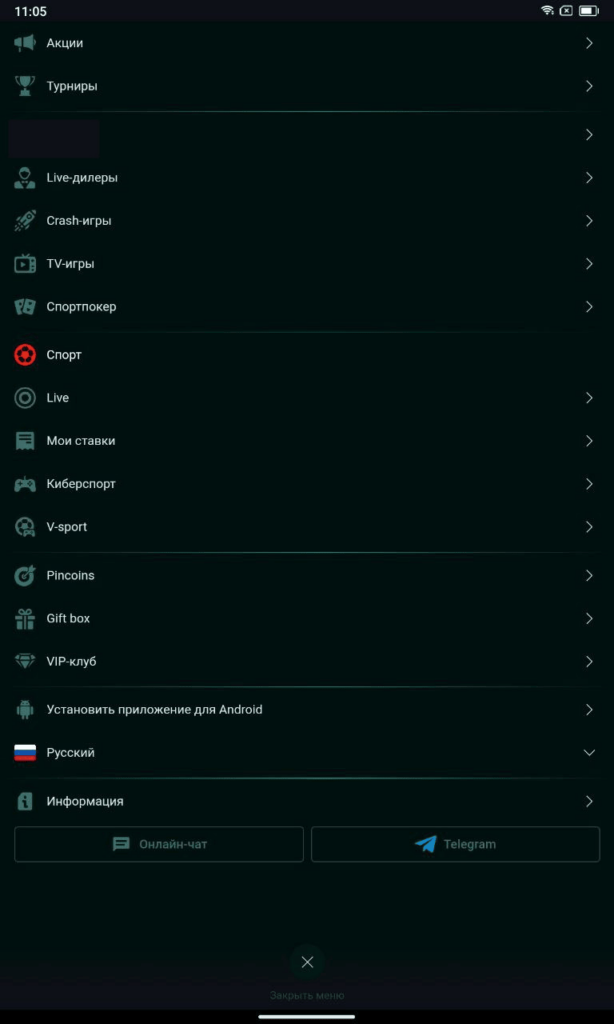This screenshot has width=614, height=1024.
Task: Expand the Русский language dropdown
Action: [300, 753]
